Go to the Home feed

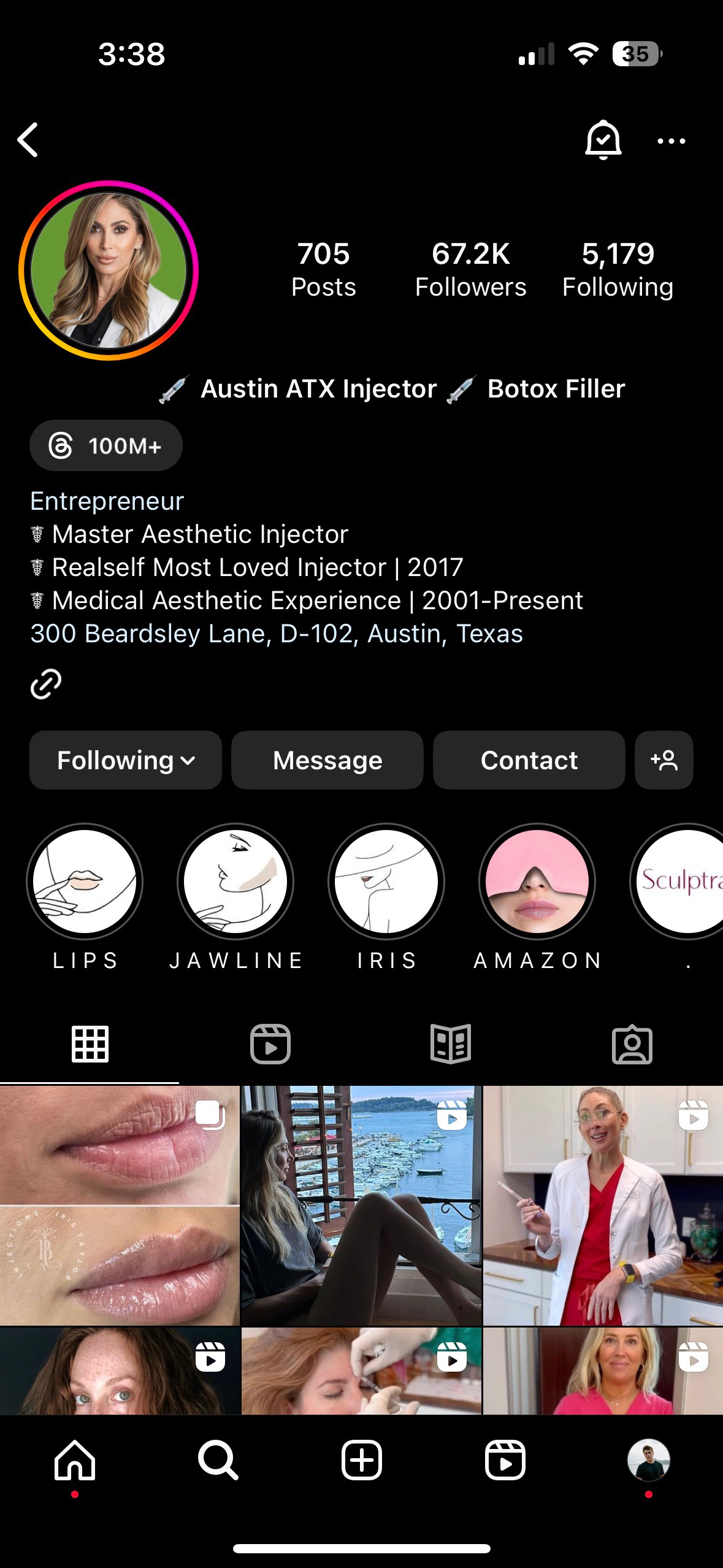75,1460
